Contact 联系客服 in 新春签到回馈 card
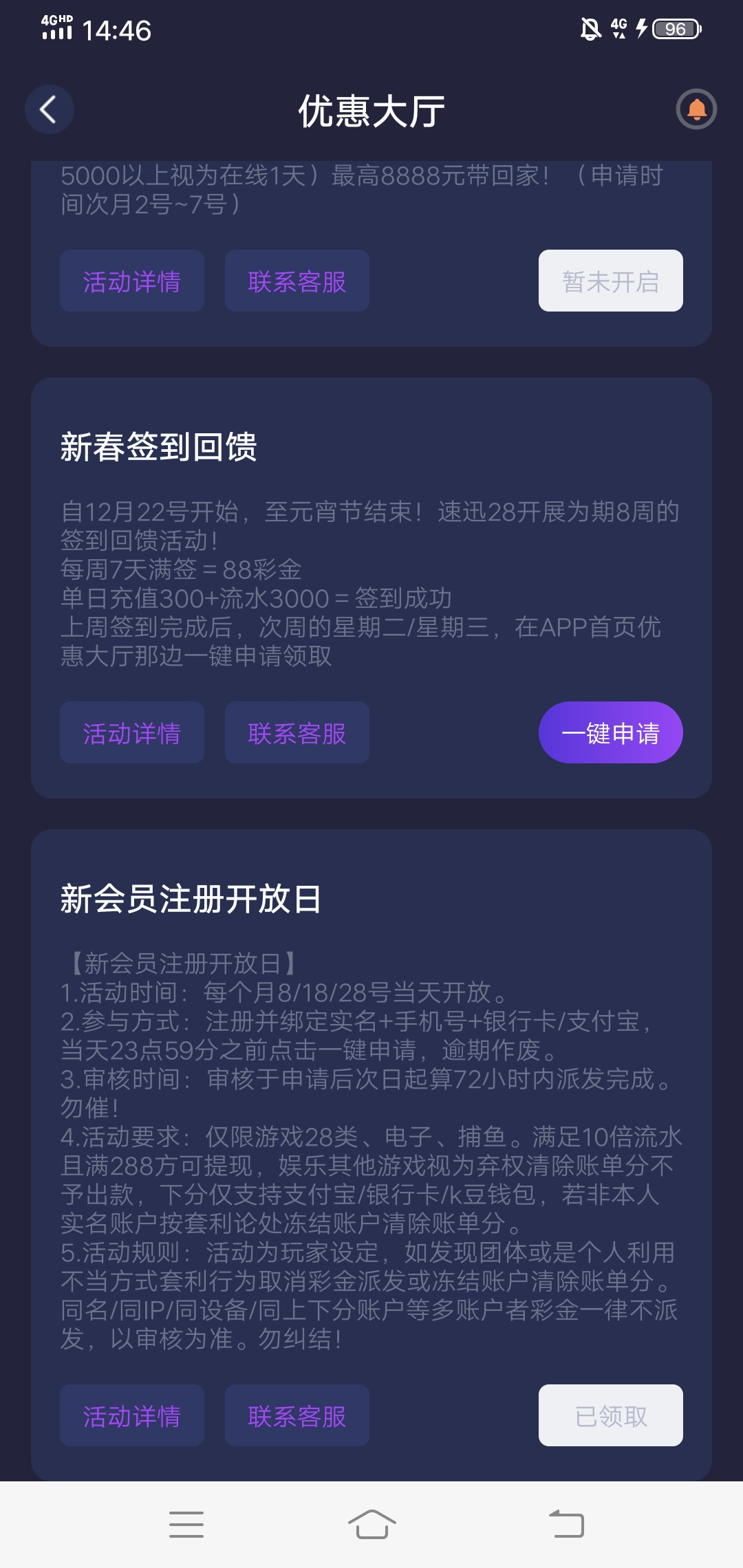The width and height of the screenshot is (743, 1568). tap(297, 733)
